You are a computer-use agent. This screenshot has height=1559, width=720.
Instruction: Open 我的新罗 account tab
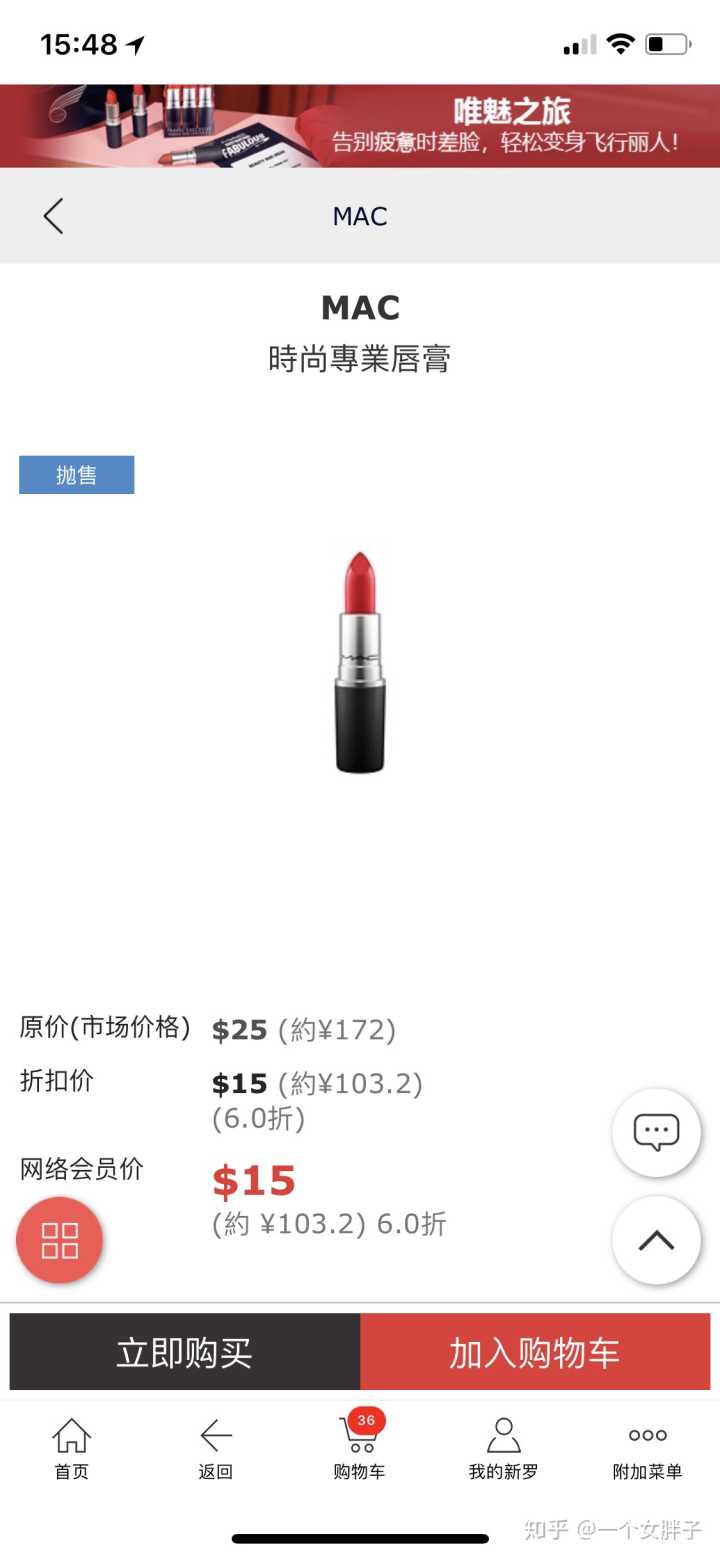pos(503,1448)
